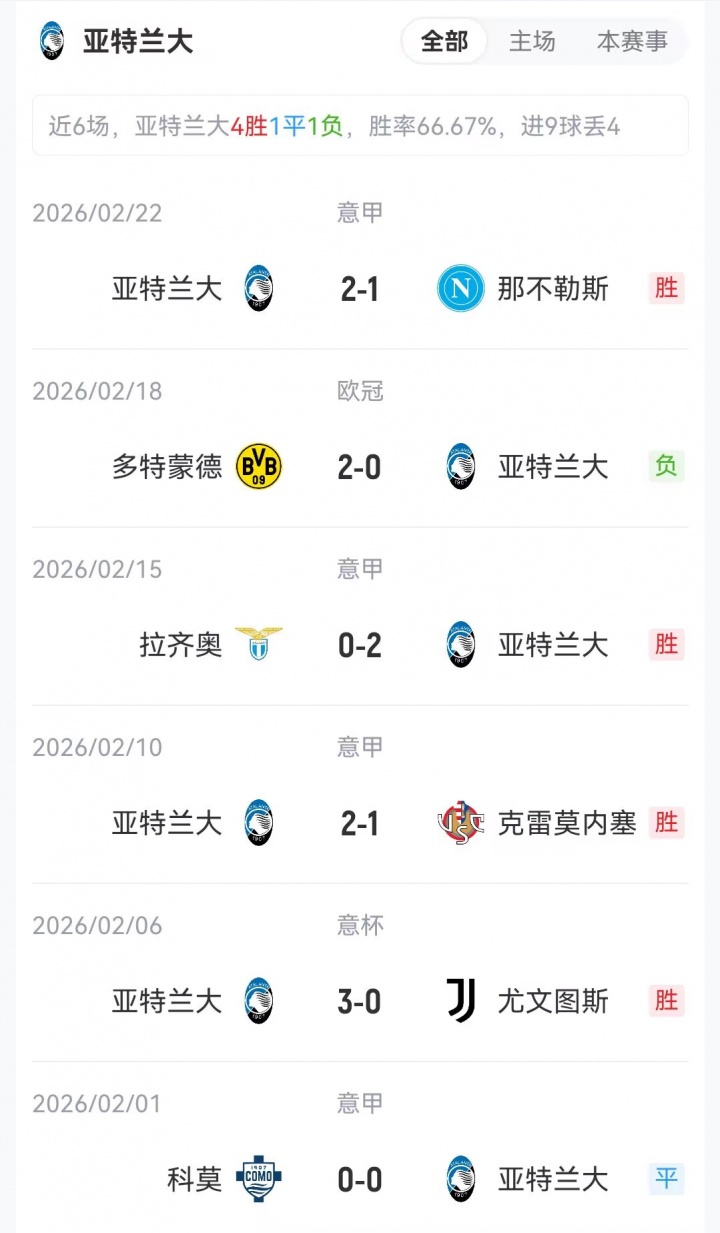Switch to the 本赛事 tab
The image size is (720, 1233).
click(x=632, y=42)
